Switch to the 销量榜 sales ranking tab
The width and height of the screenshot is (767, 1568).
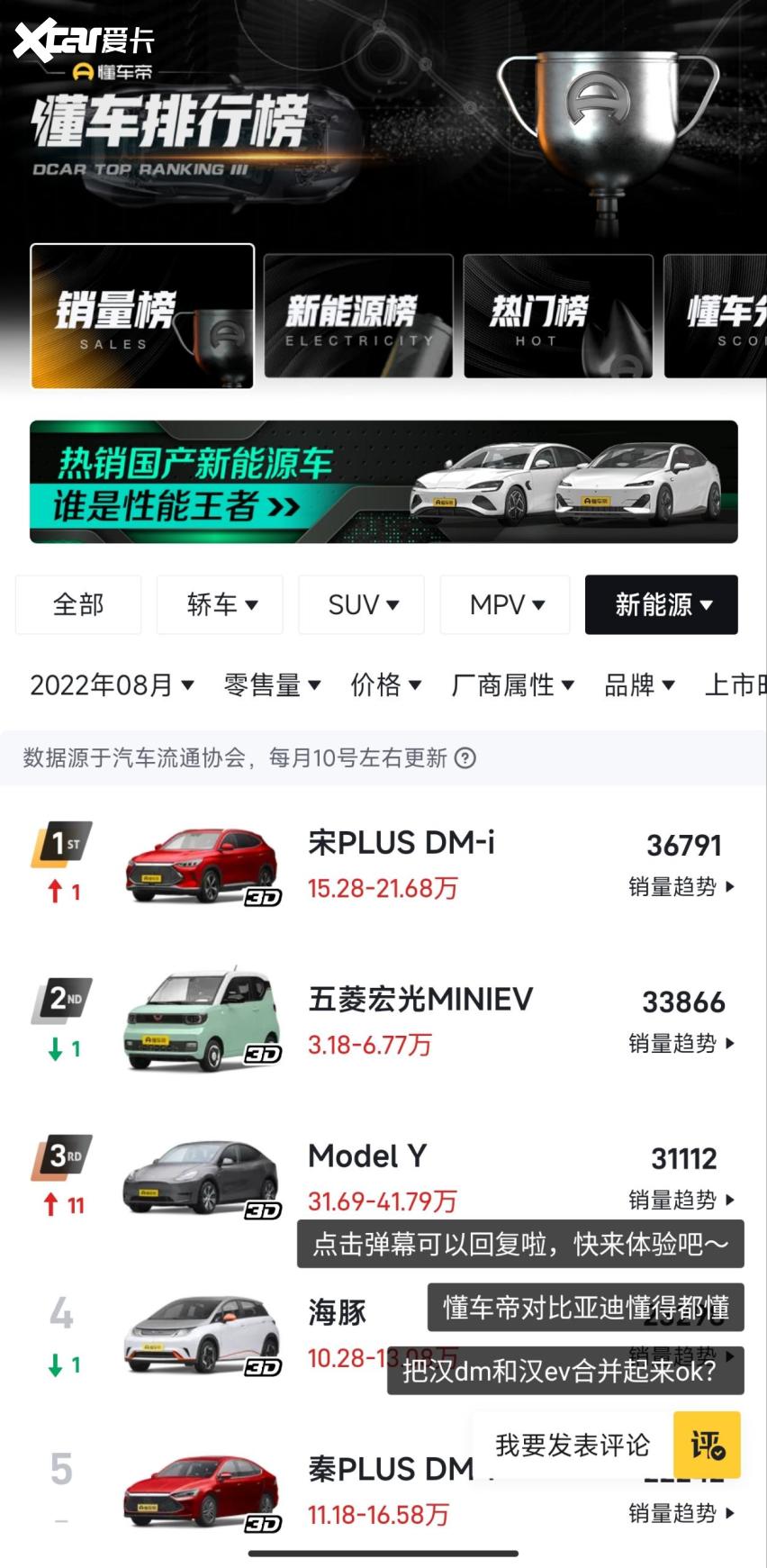point(142,316)
